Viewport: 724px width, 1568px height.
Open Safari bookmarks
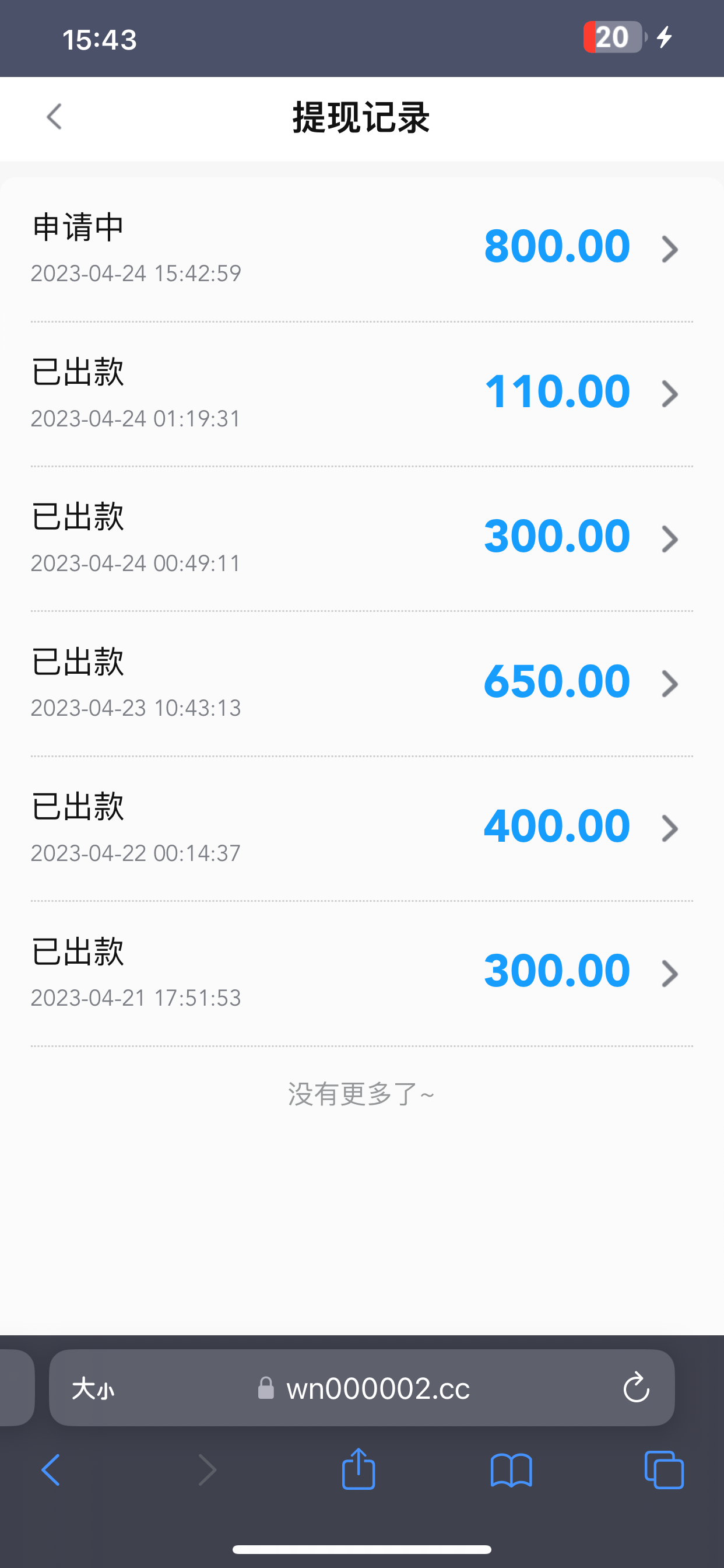pos(511,1469)
